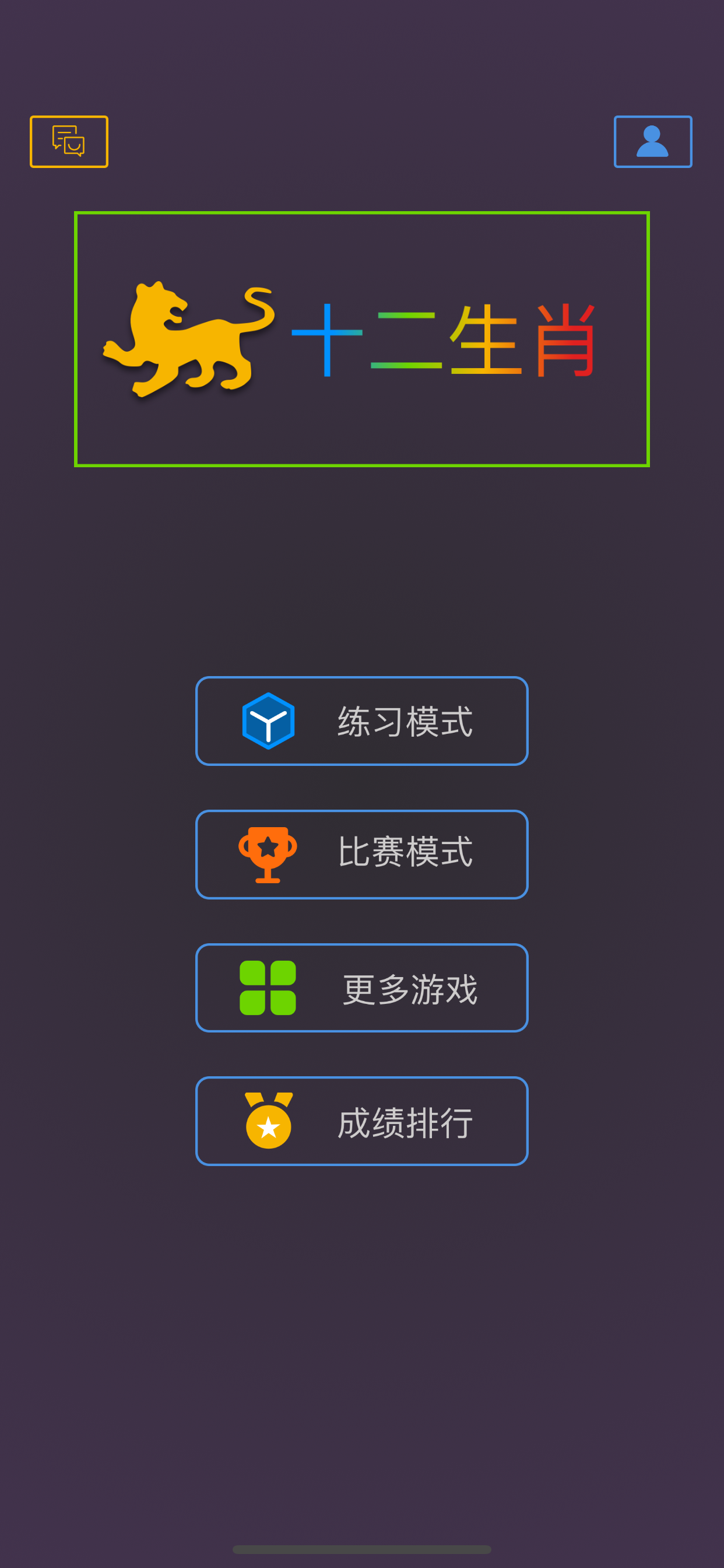Open 更多游戏 more games

coord(361,988)
